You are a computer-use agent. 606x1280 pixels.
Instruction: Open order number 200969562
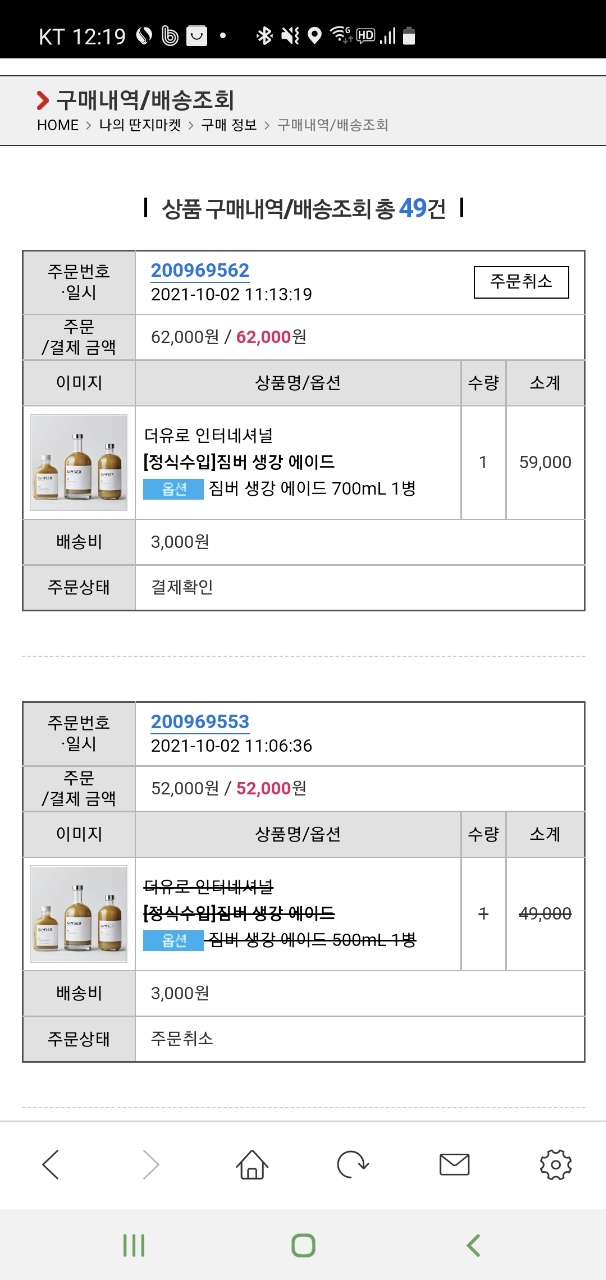tap(200, 270)
